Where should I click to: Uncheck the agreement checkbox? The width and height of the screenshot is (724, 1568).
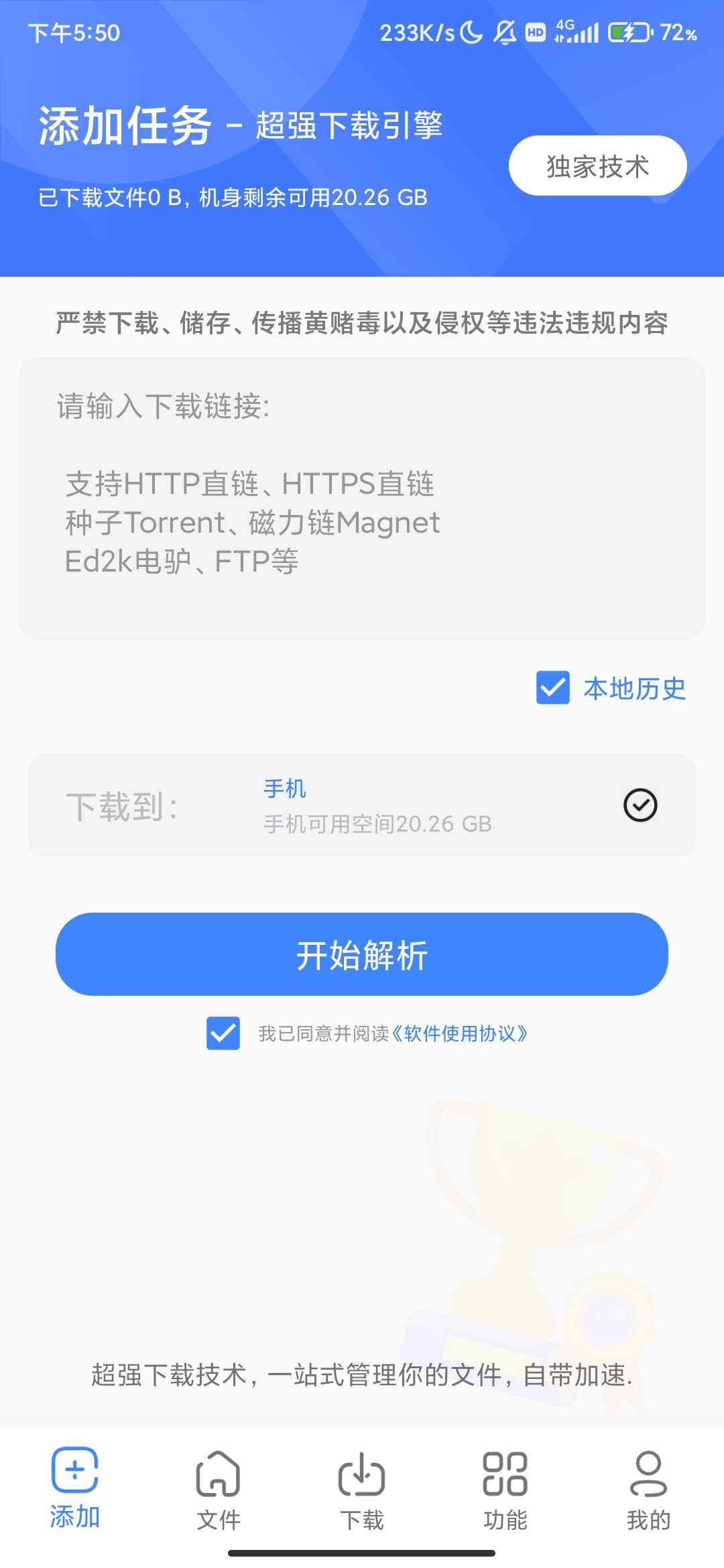pyautogui.click(x=223, y=1033)
